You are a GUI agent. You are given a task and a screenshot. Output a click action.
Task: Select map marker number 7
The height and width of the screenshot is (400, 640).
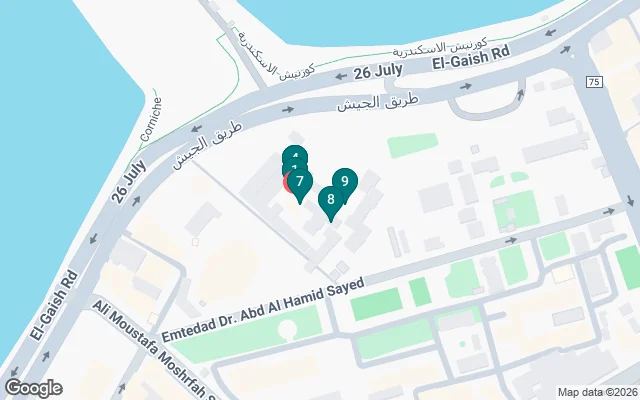point(300,184)
